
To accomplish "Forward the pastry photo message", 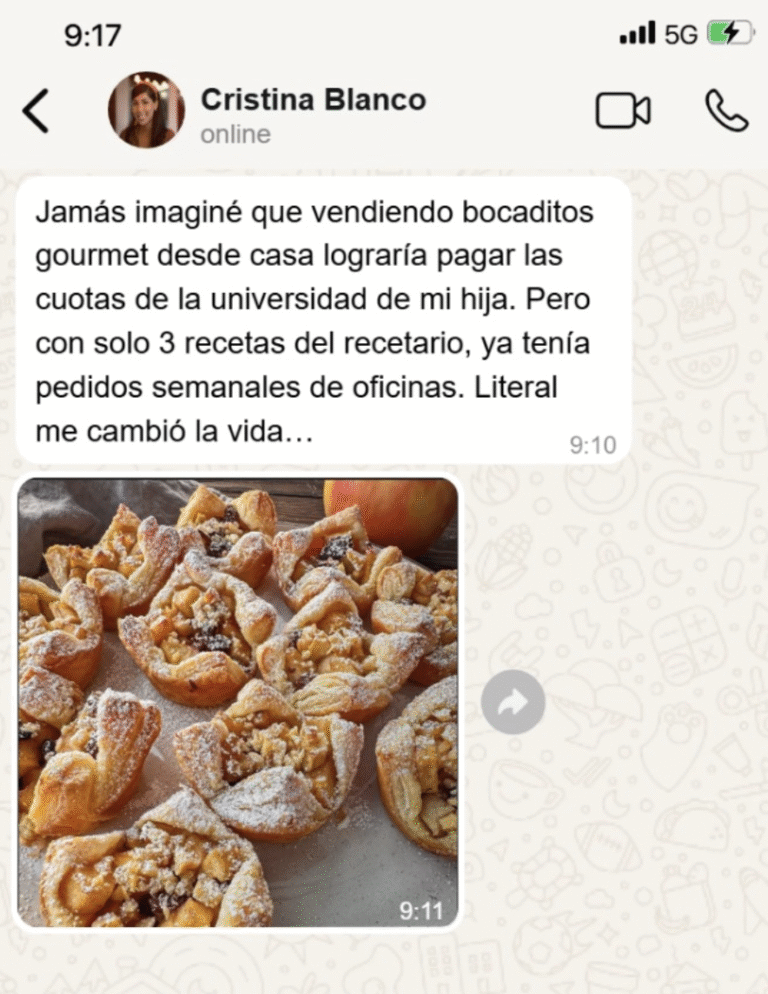I will (x=512, y=703).
